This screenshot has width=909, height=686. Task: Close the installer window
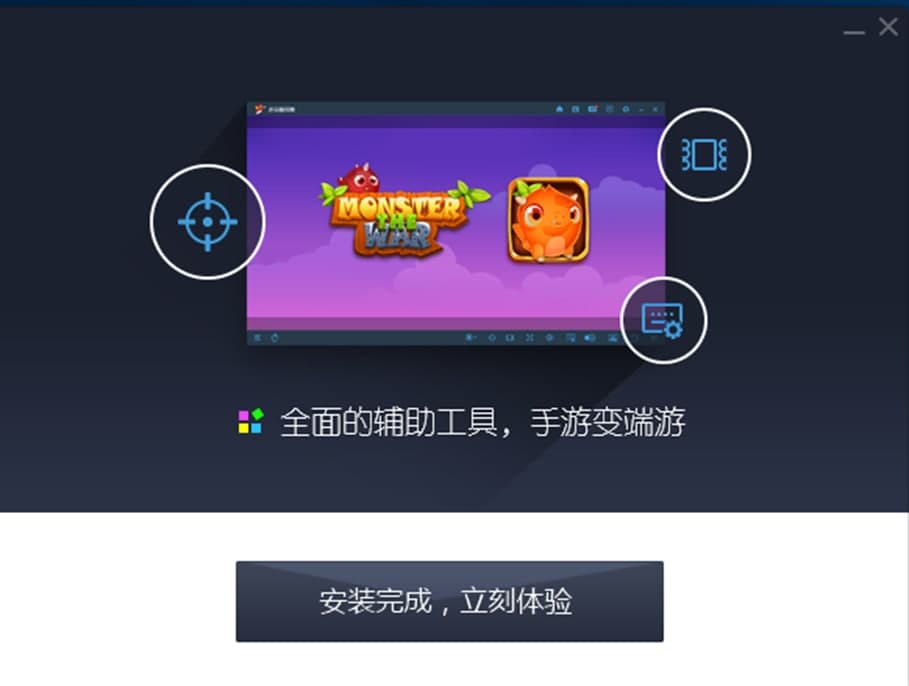887,28
